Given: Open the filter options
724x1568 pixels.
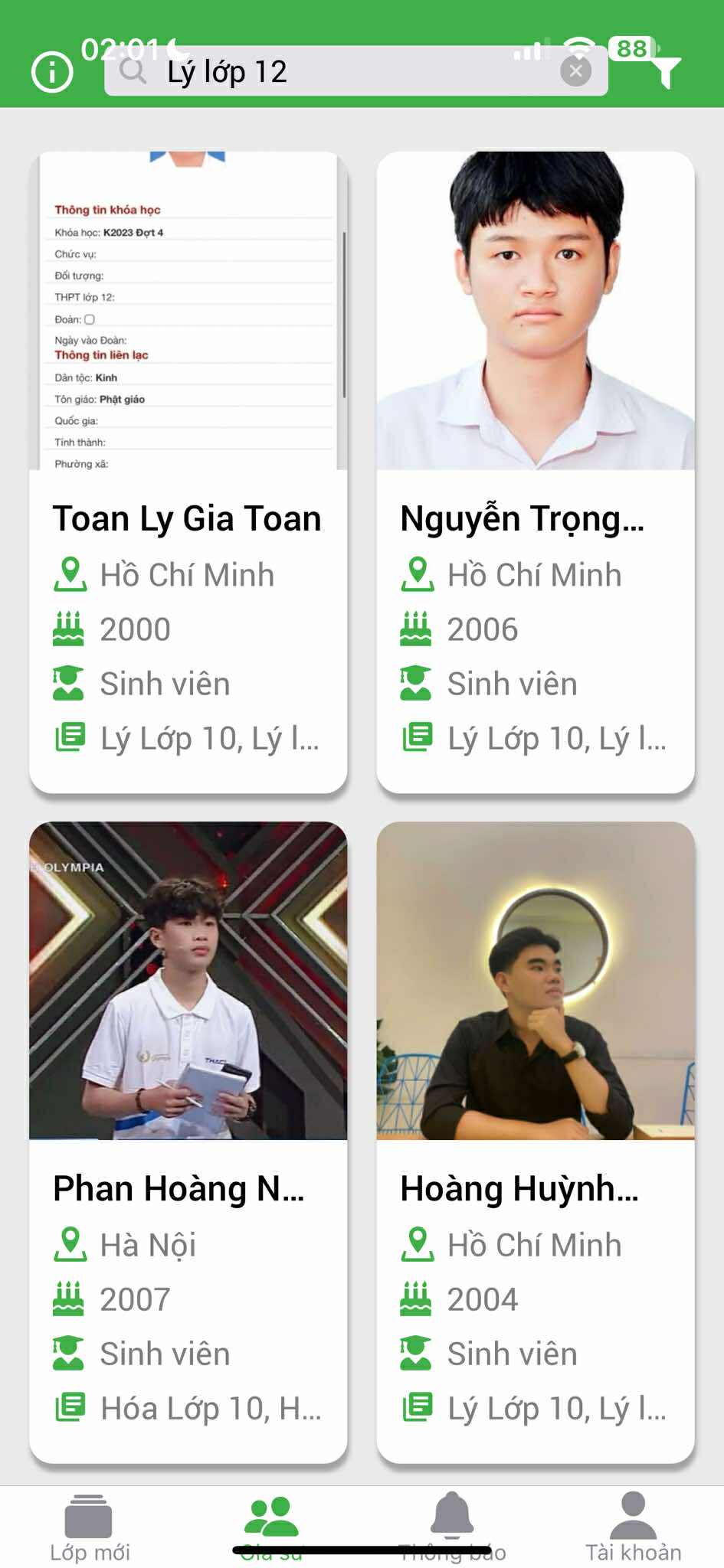Looking at the screenshot, I should (665, 72).
